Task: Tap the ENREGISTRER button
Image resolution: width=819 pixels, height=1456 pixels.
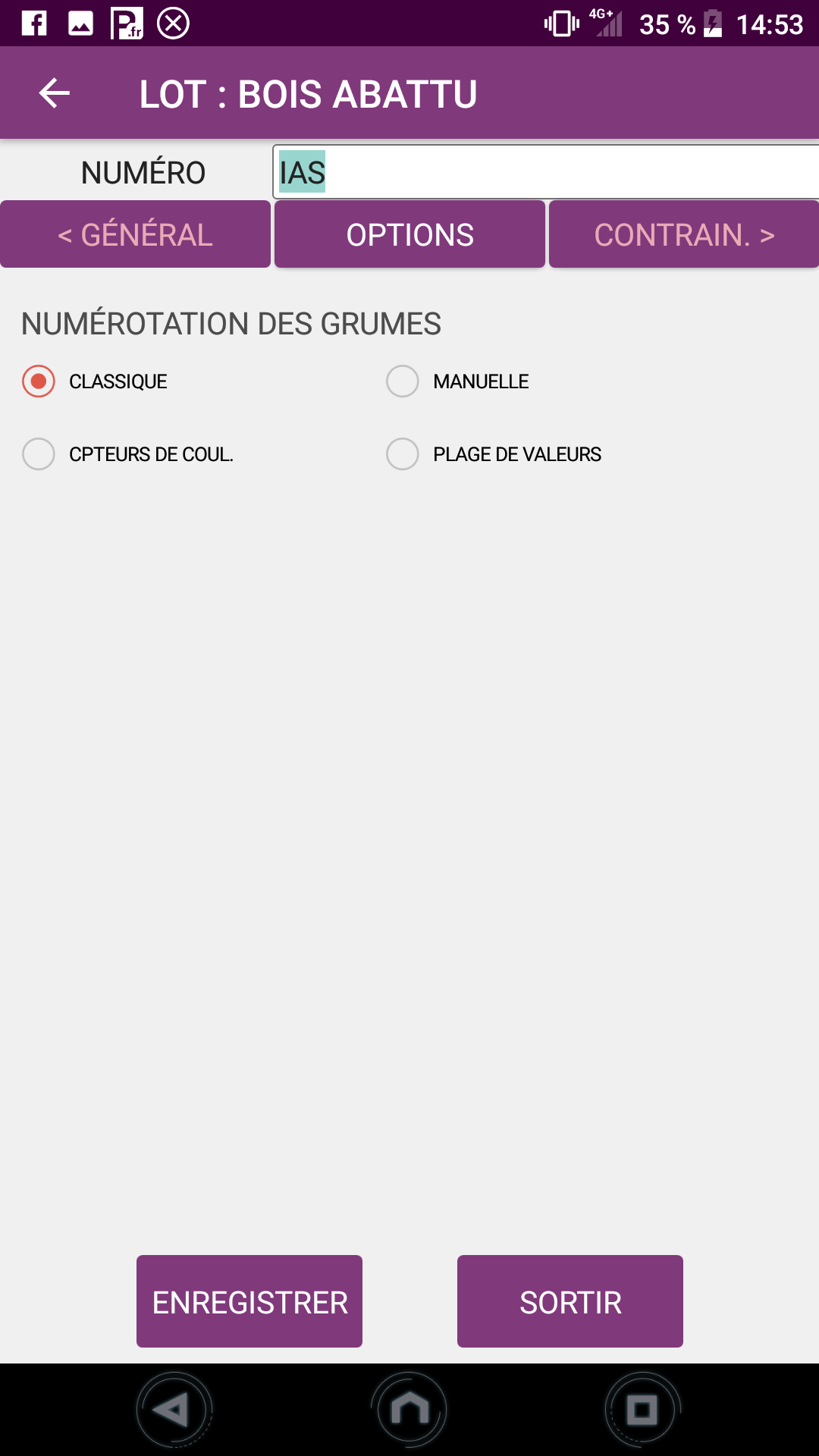Action: 249,1301
